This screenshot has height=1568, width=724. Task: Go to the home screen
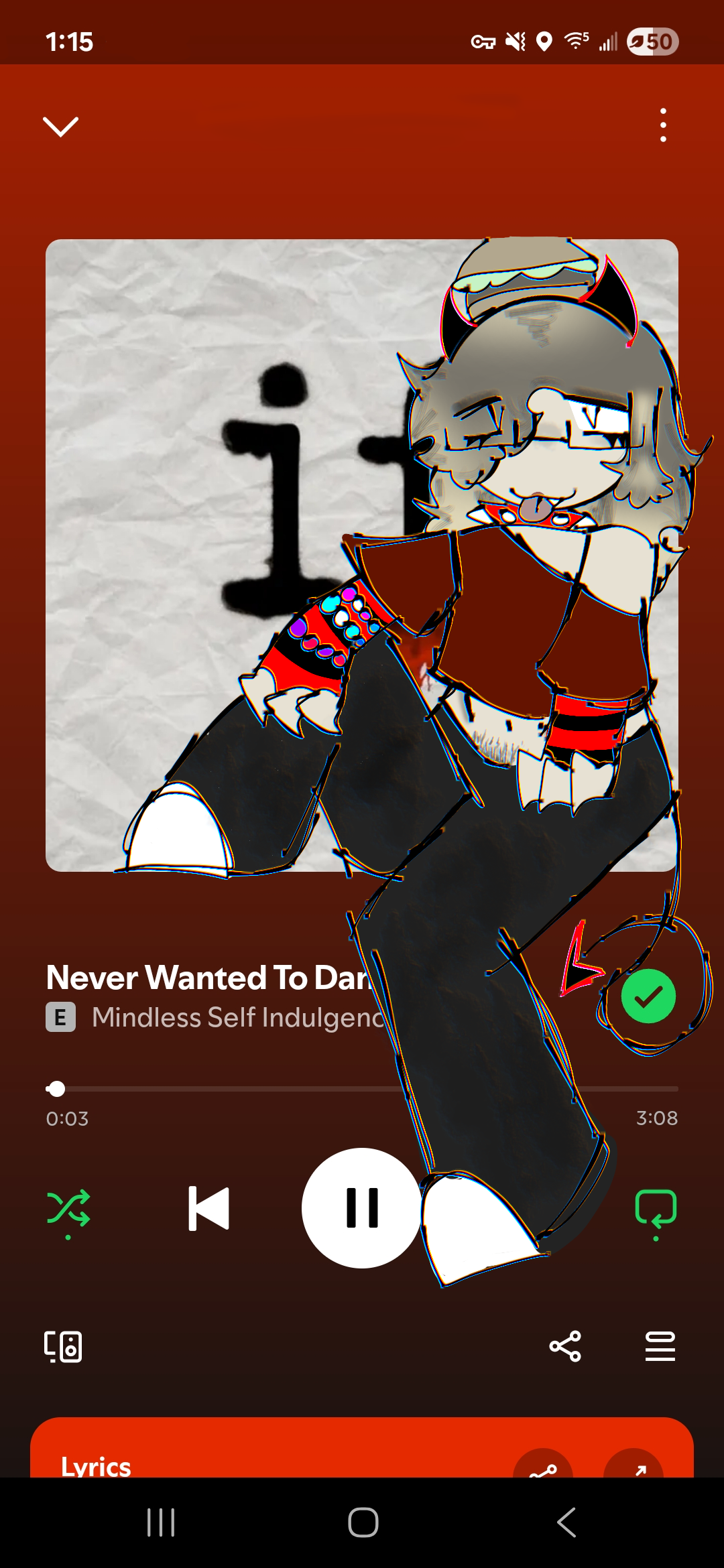pos(363,1522)
